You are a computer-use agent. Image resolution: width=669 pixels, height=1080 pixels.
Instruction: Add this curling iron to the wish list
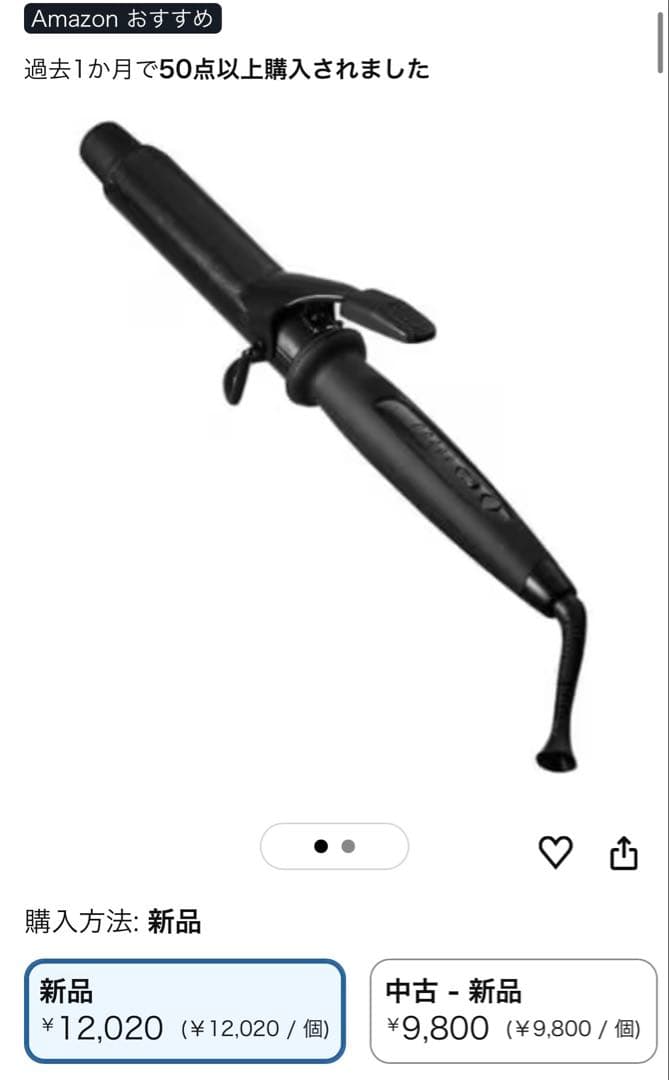click(x=555, y=851)
